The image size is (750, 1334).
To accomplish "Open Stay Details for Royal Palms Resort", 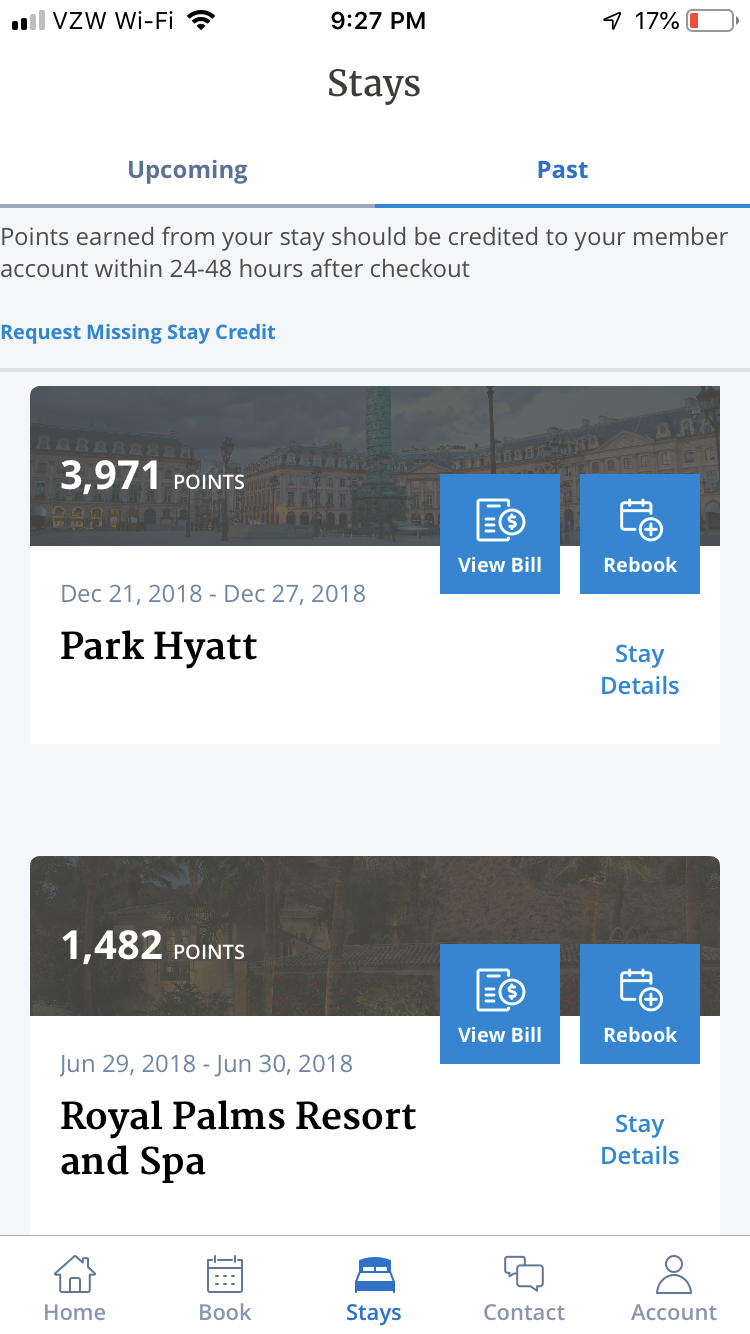I will [639, 1139].
